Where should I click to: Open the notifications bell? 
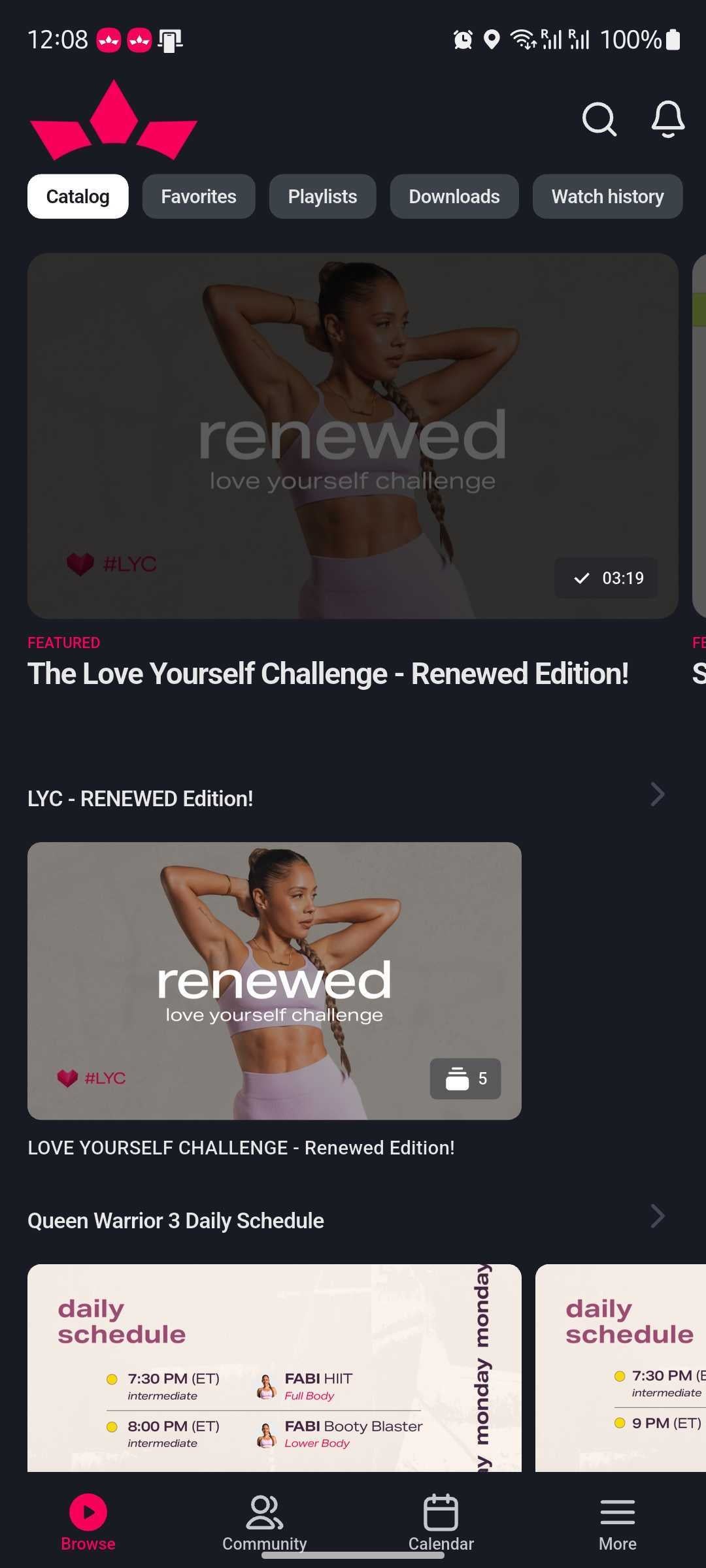(x=667, y=119)
